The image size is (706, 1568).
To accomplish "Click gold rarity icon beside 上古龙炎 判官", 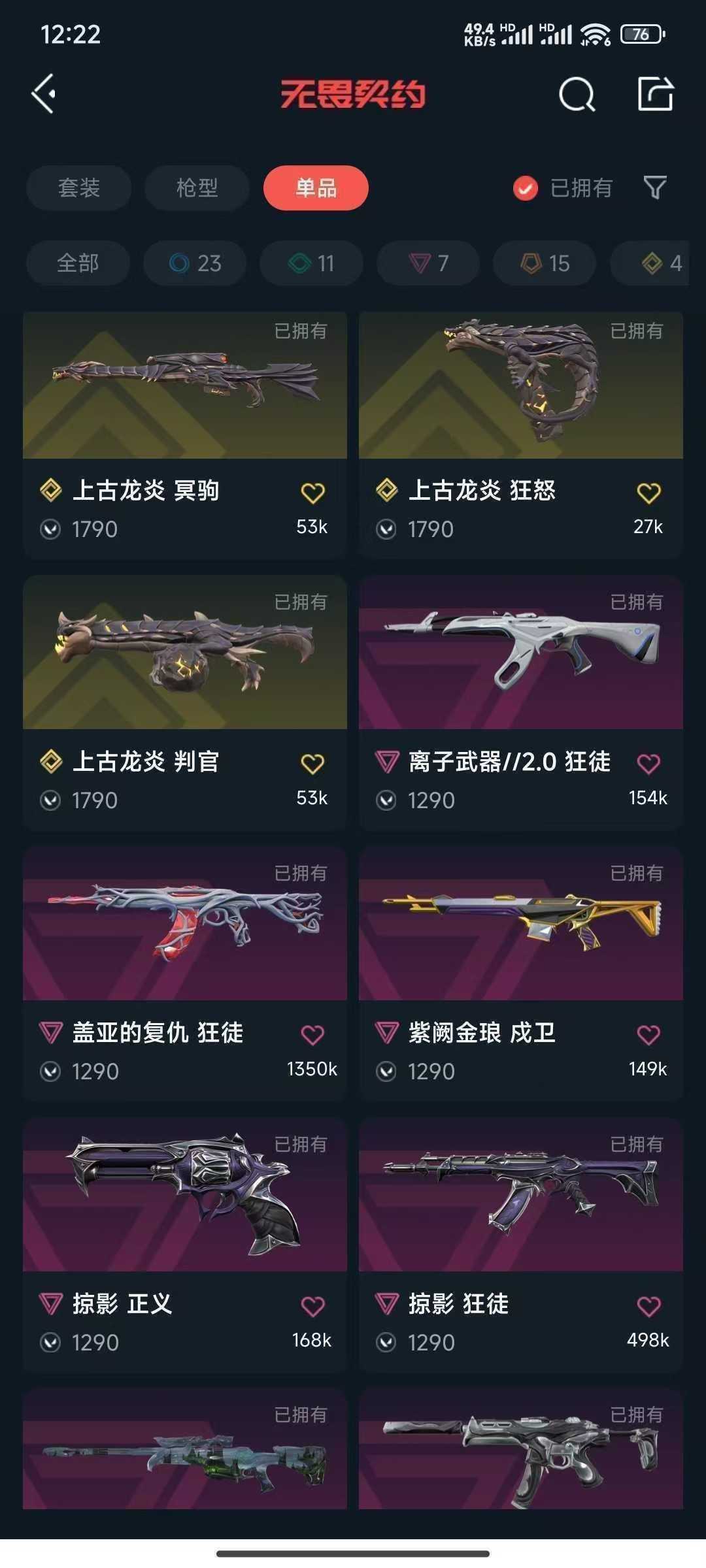I will 49,762.
